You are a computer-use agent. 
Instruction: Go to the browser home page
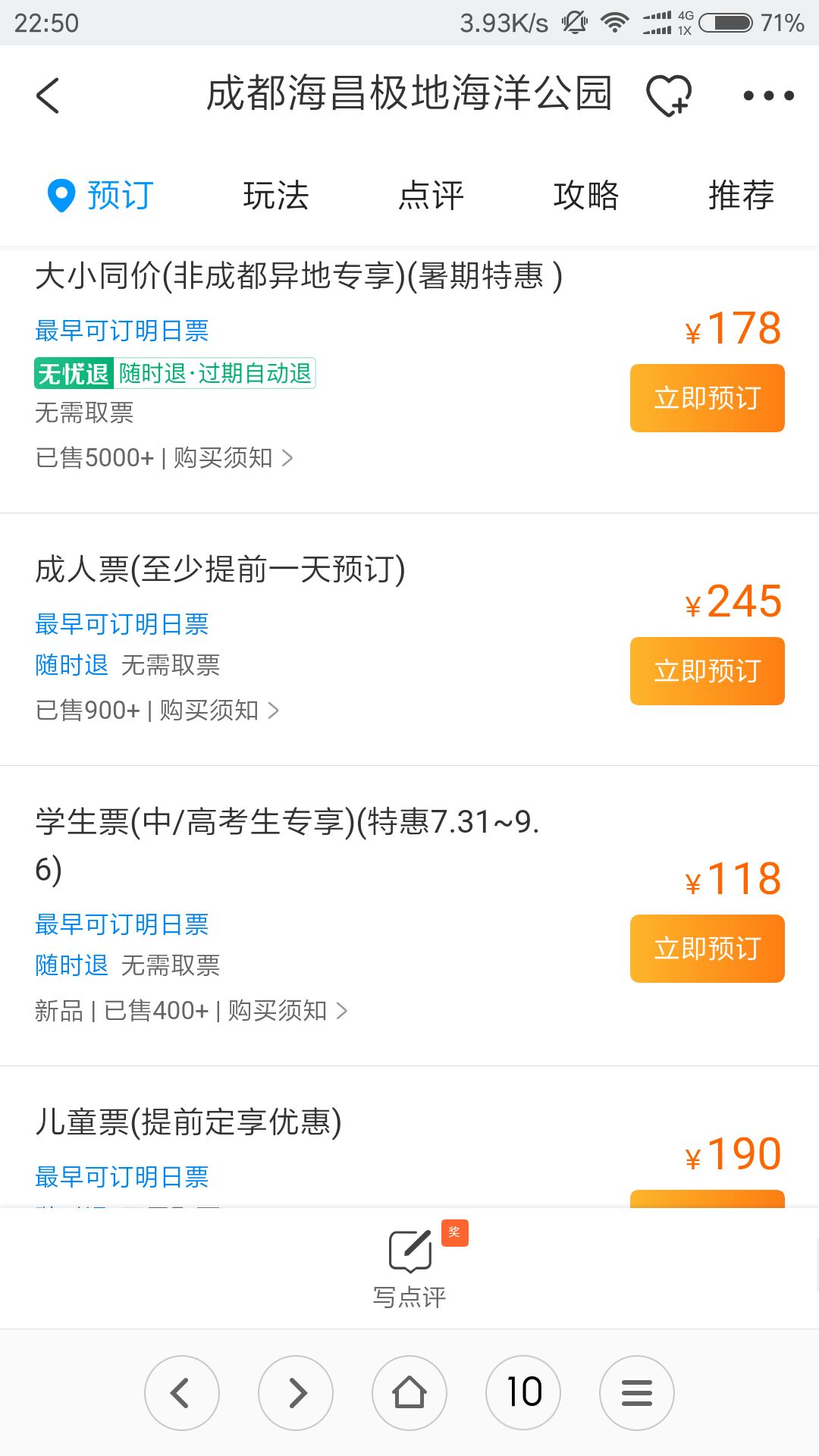point(409,1393)
